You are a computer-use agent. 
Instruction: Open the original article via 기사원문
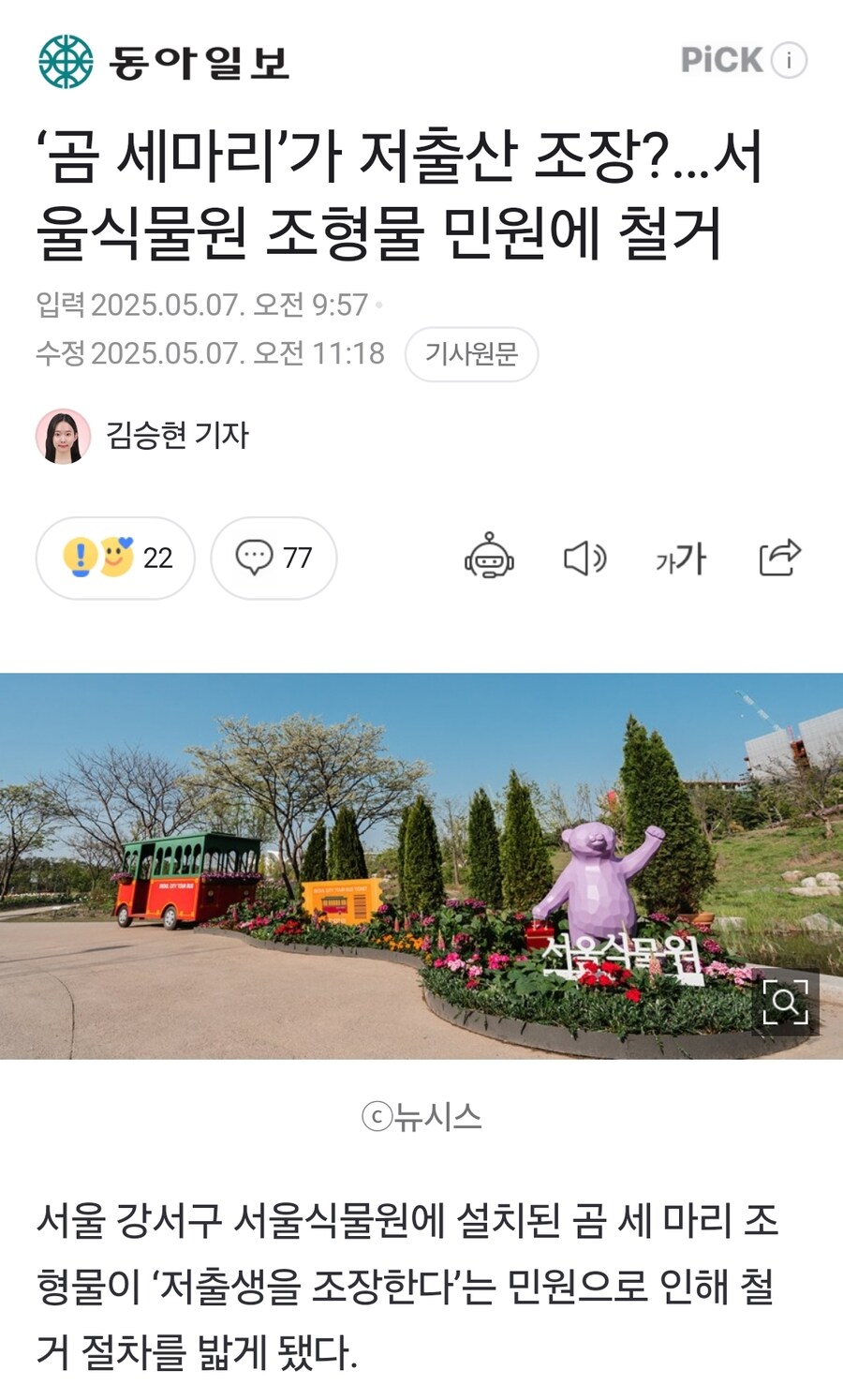tap(471, 354)
